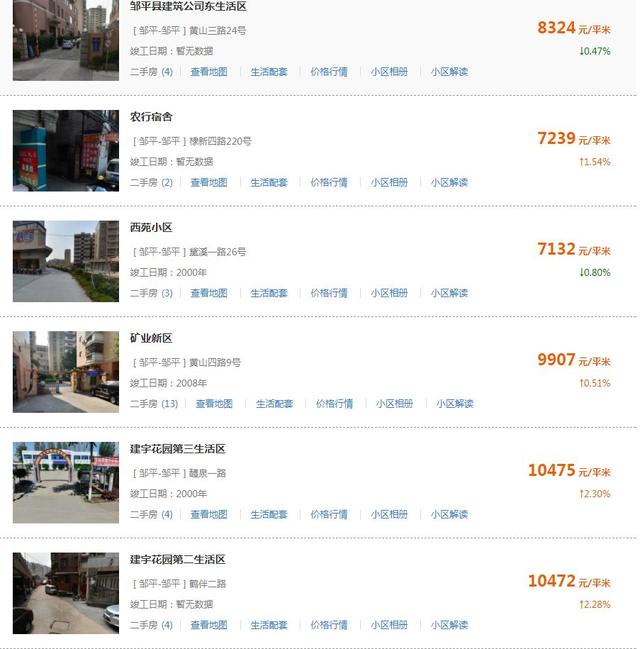Open 查看地图 for 建宇花园第二生活区

209,625
